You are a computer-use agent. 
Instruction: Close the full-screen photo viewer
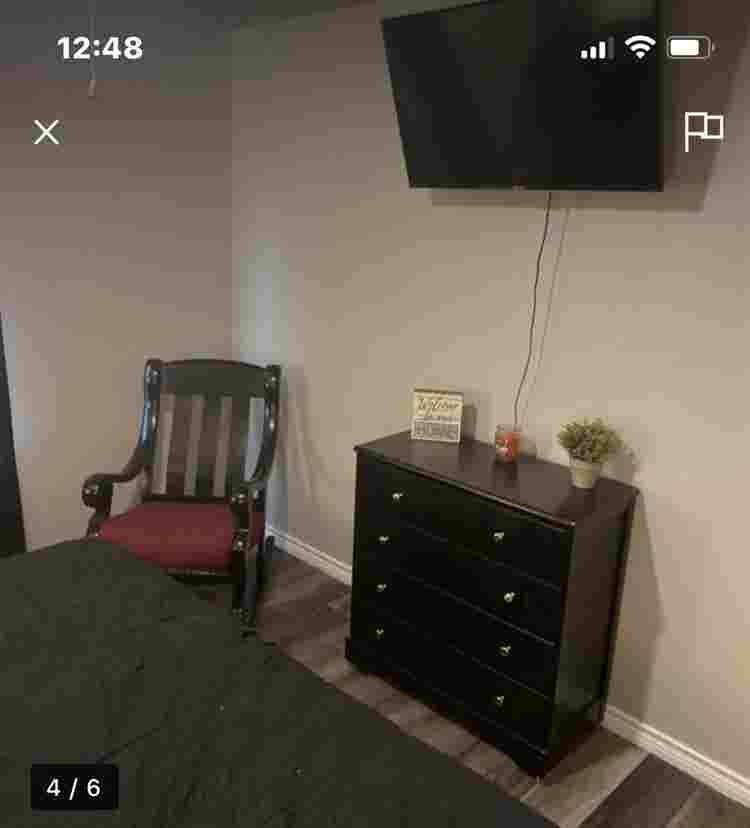point(46,132)
